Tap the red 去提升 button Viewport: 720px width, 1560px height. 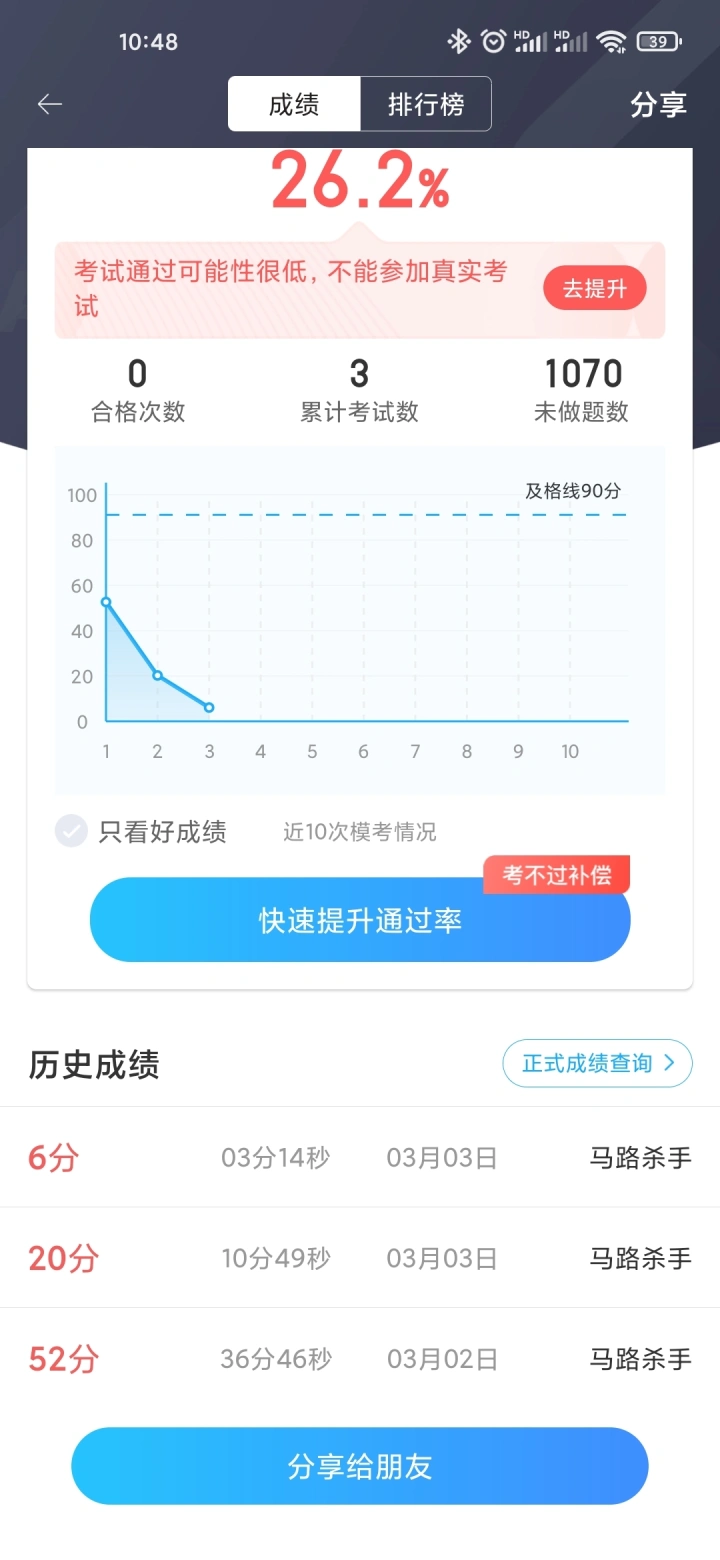(595, 289)
